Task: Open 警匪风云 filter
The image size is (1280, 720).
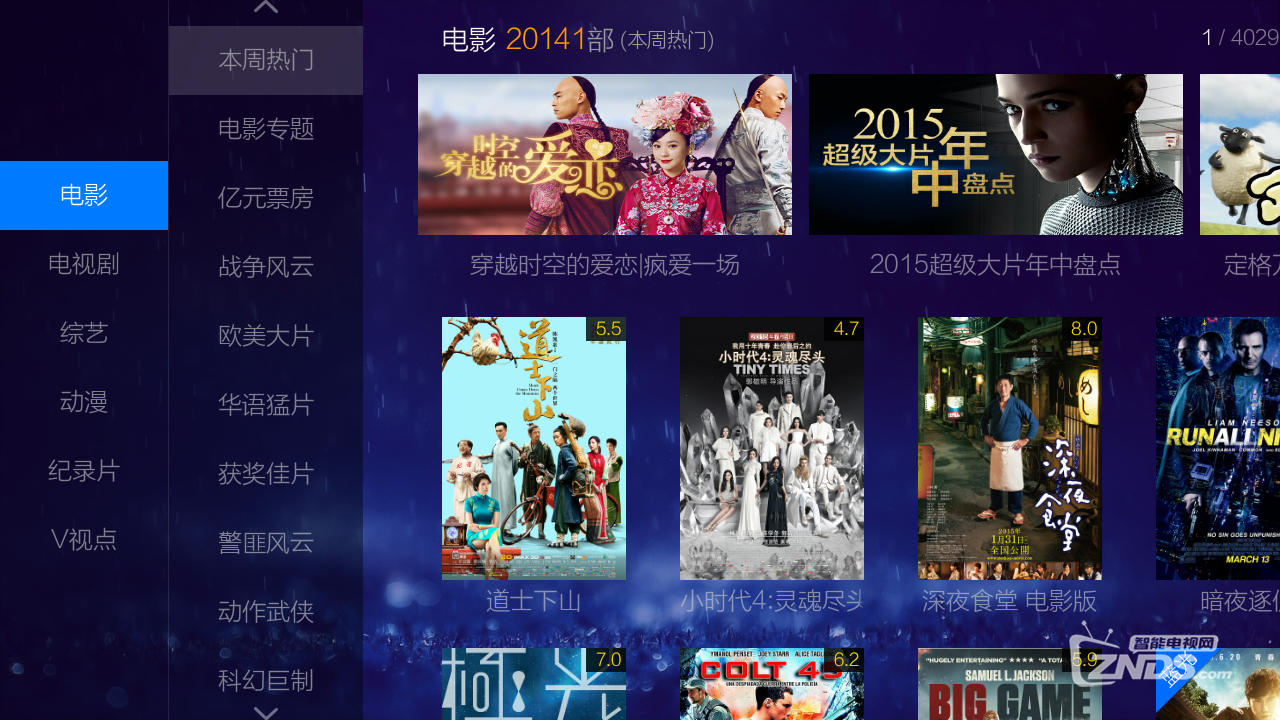Action: tap(266, 543)
